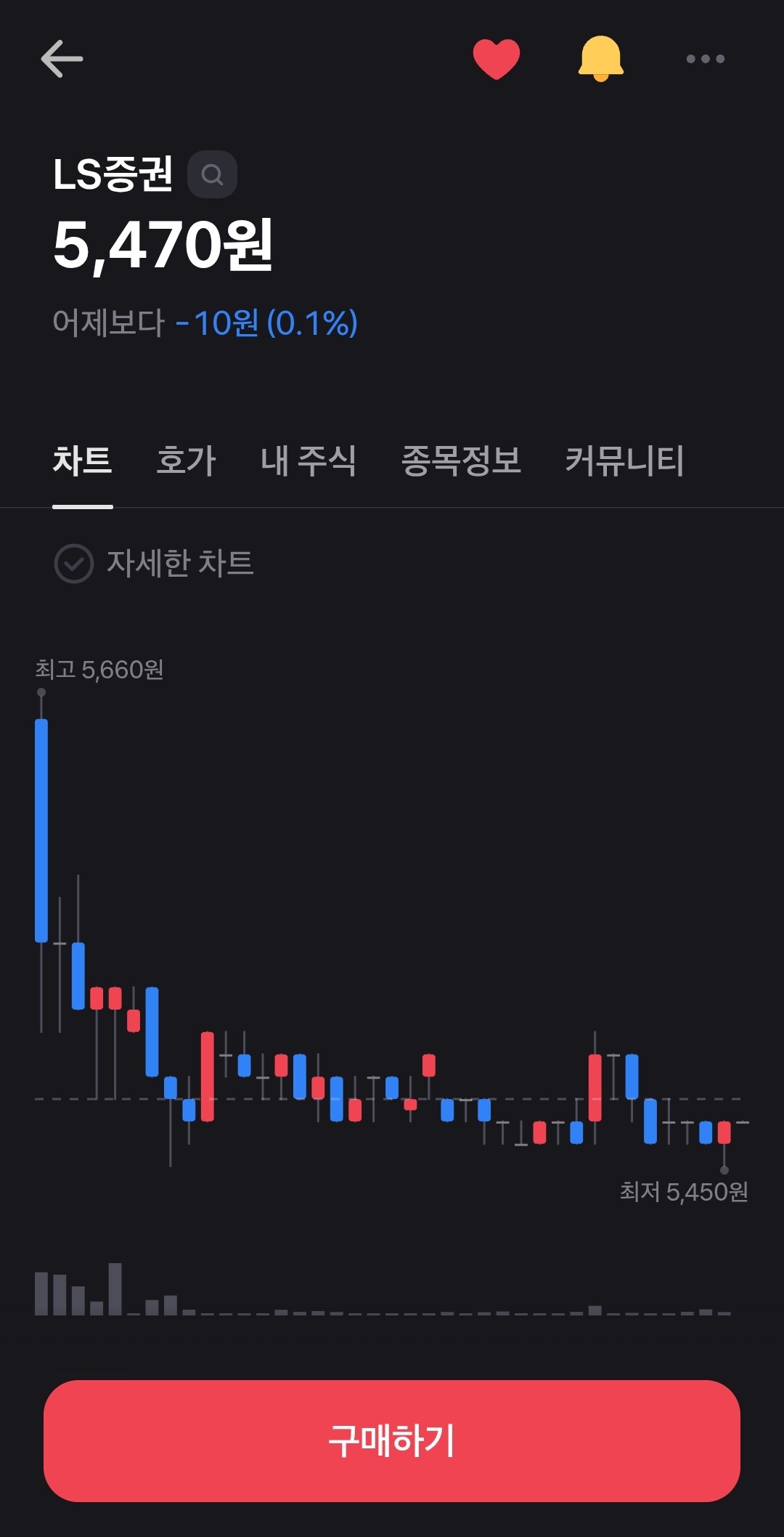Toggle the 자세한 차트 checkbox

(74, 563)
